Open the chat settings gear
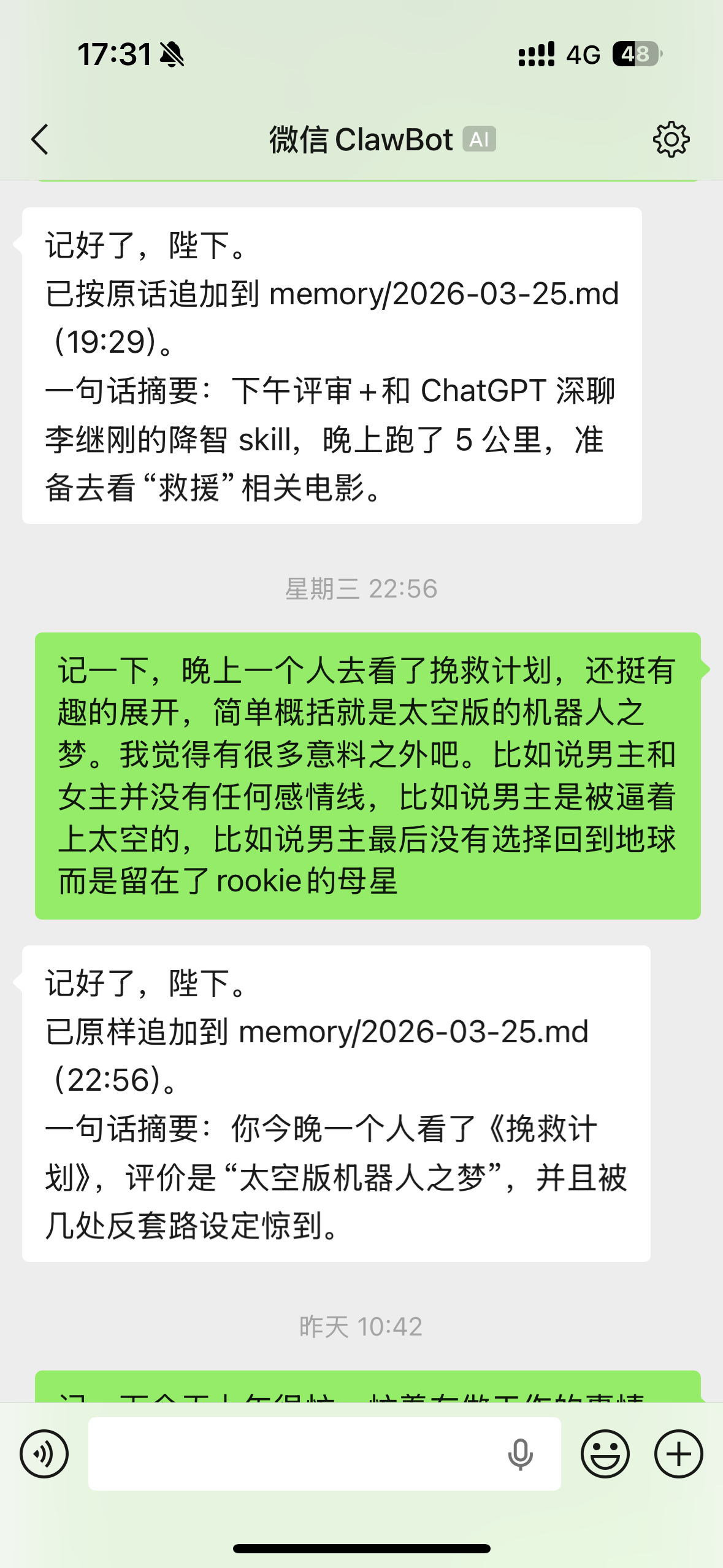Image resolution: width=723 pixels, height=1568 pixels. tap(671, 140)
